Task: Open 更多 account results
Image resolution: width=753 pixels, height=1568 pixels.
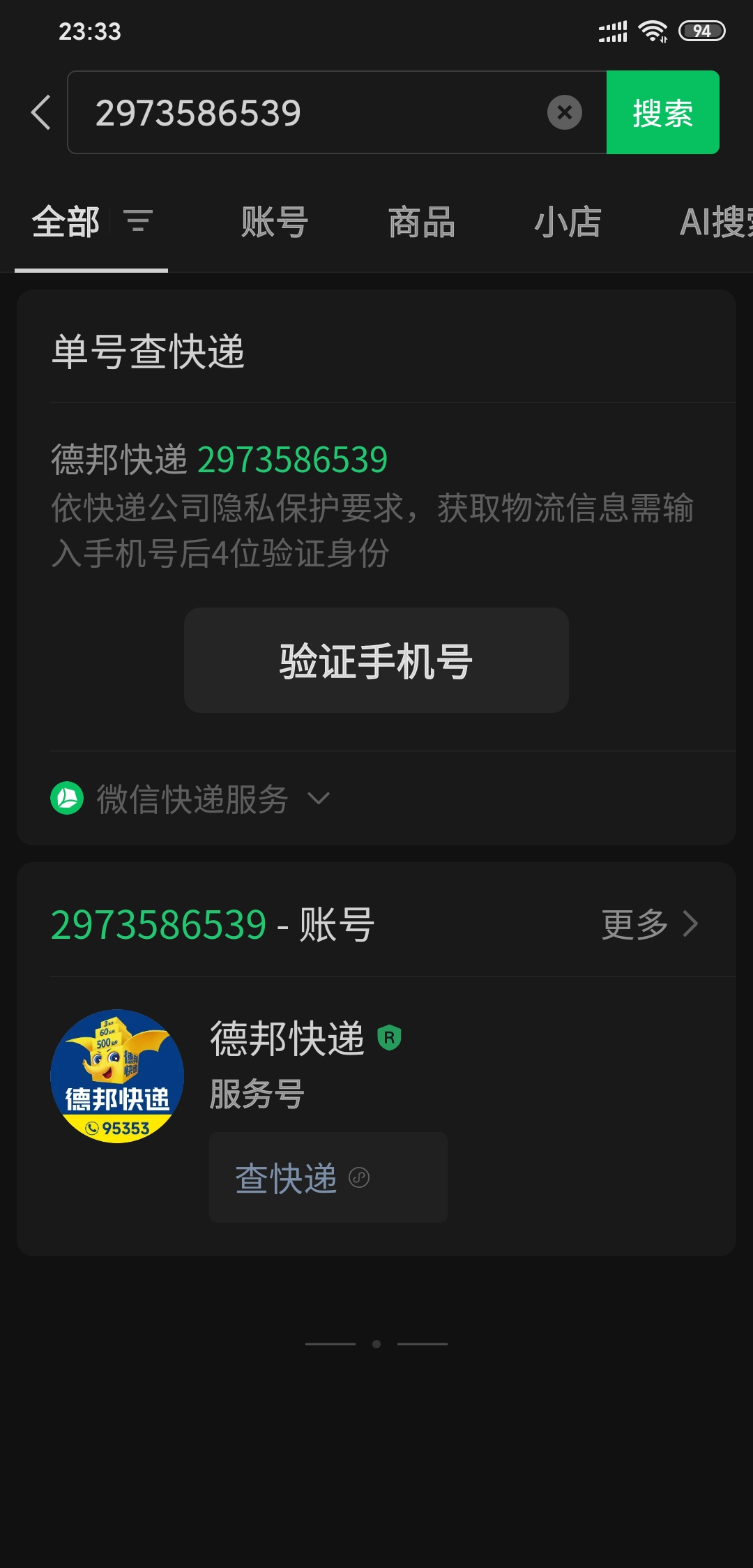Action: coord(650,924)
